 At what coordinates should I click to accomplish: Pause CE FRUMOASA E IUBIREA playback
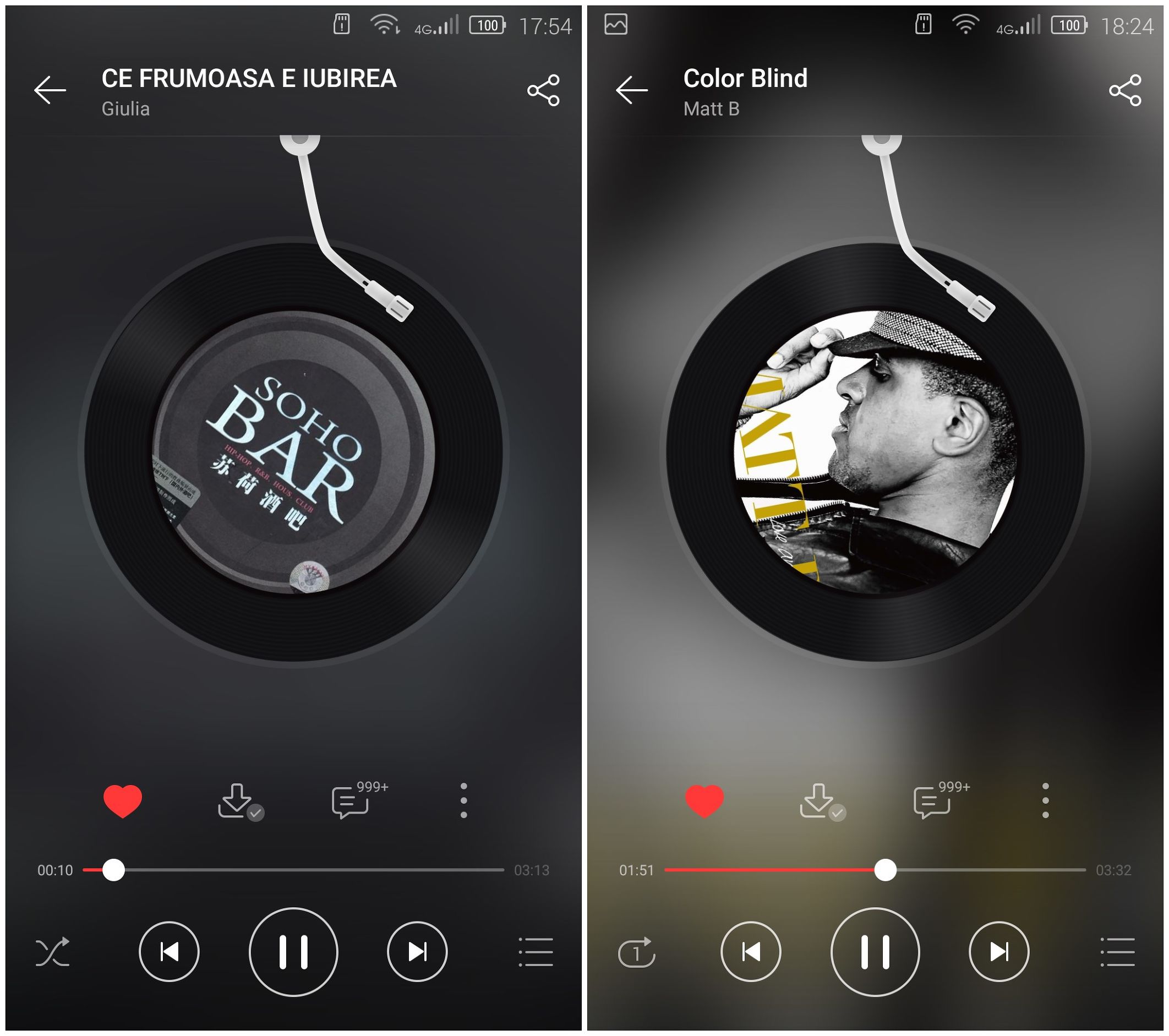(293, 952)
